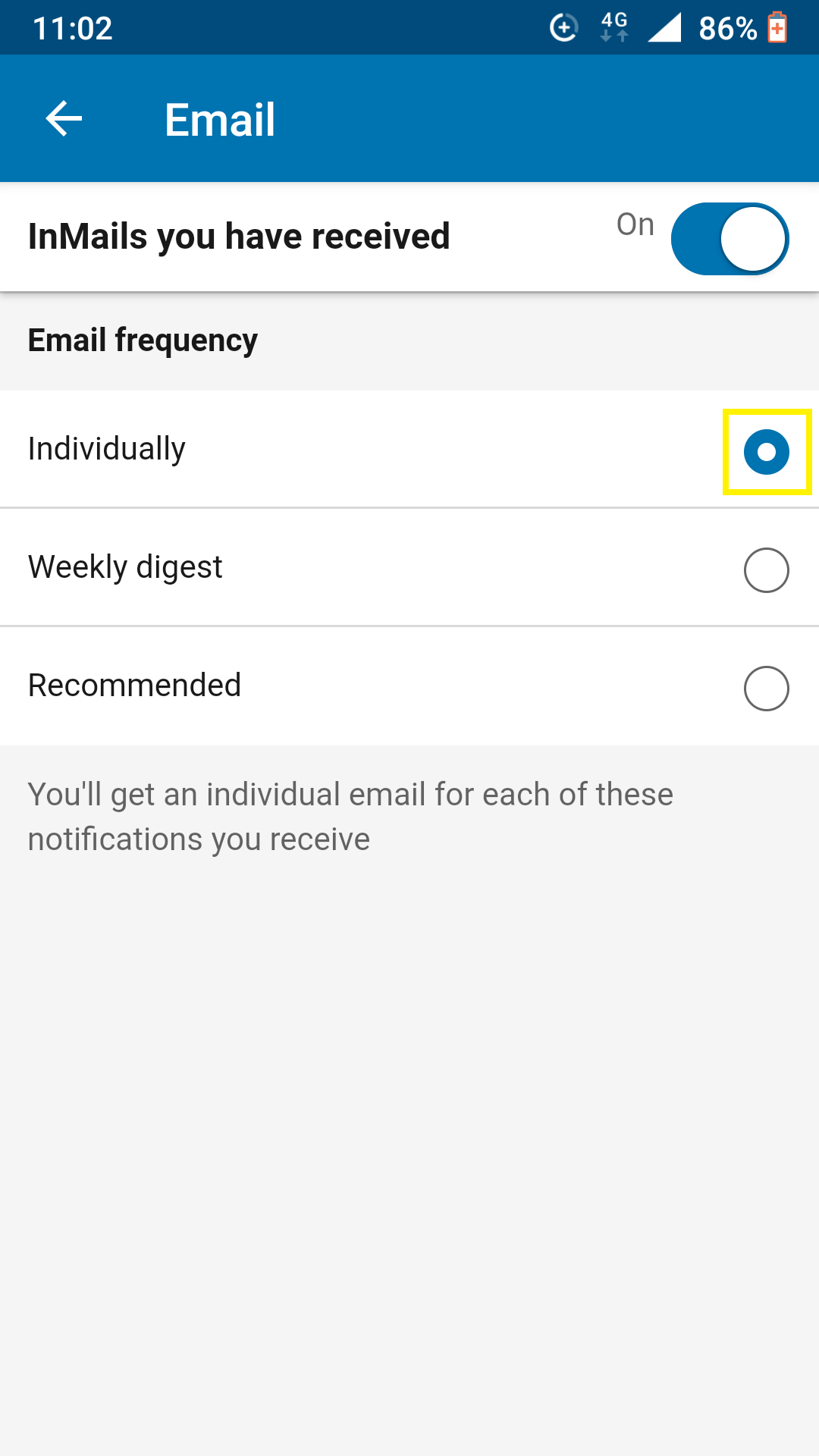The image size is (819, 1456).
Task: Click the Email screen title
Action: tap(220, 120)
